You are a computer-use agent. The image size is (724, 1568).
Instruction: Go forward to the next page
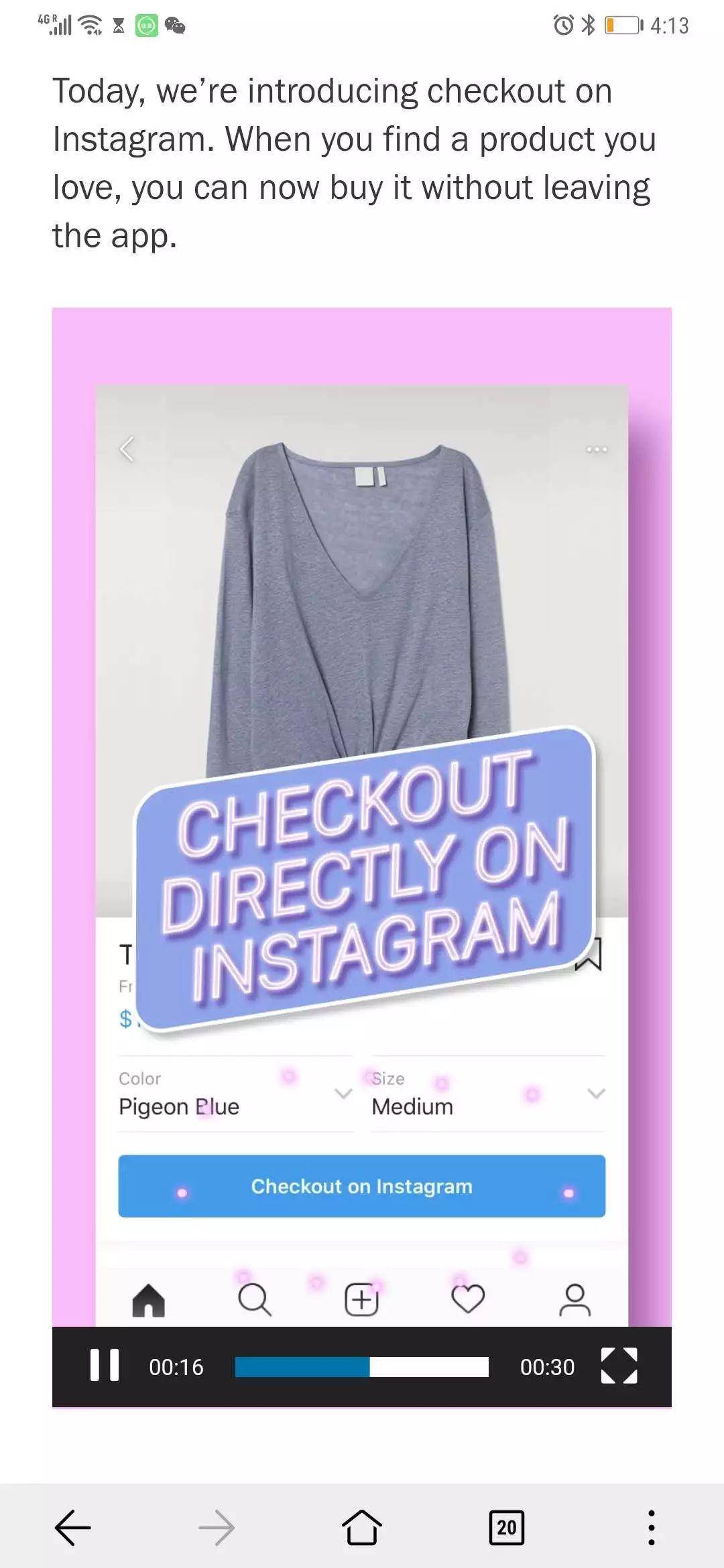click(217, 1528)
